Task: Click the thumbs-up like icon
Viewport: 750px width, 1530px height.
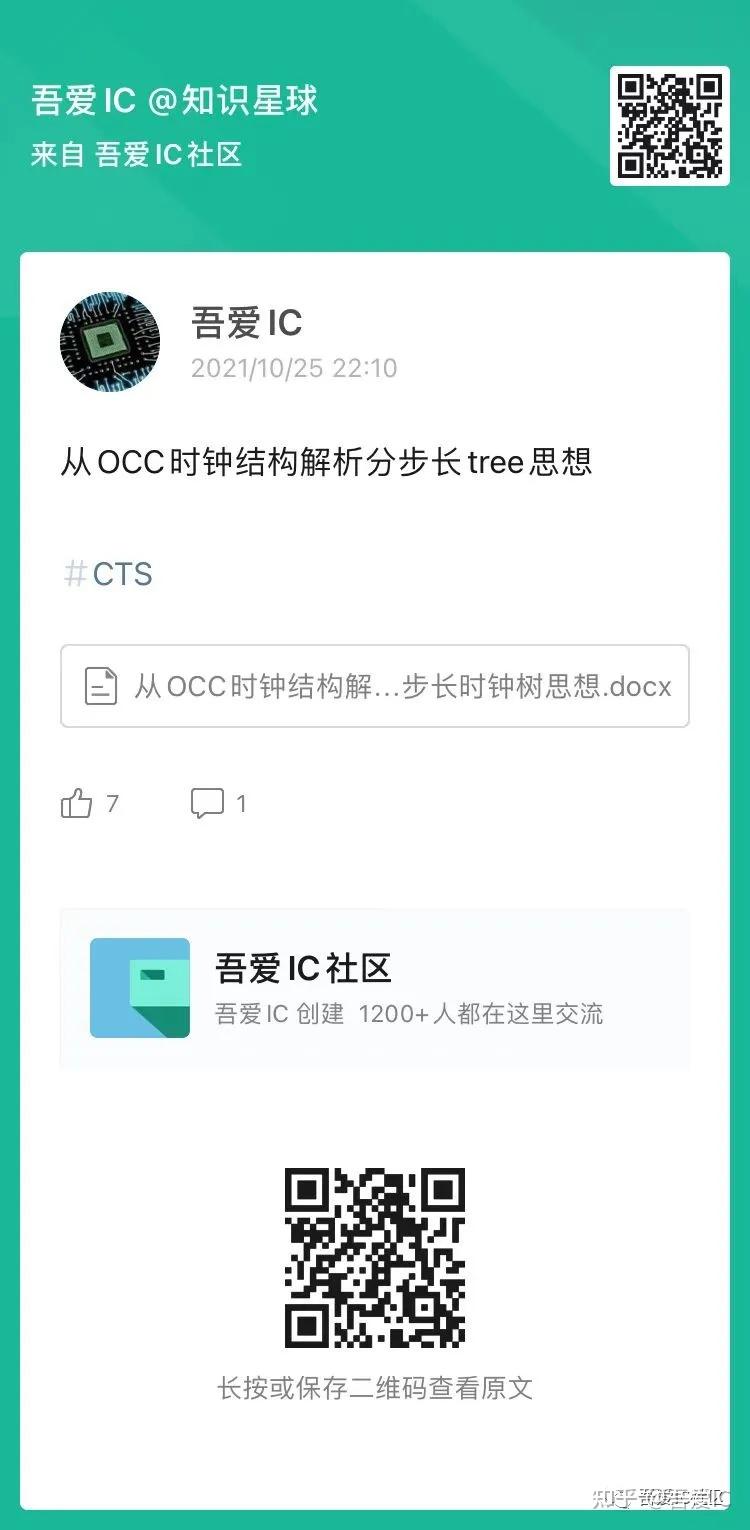Action: point(76,801)
